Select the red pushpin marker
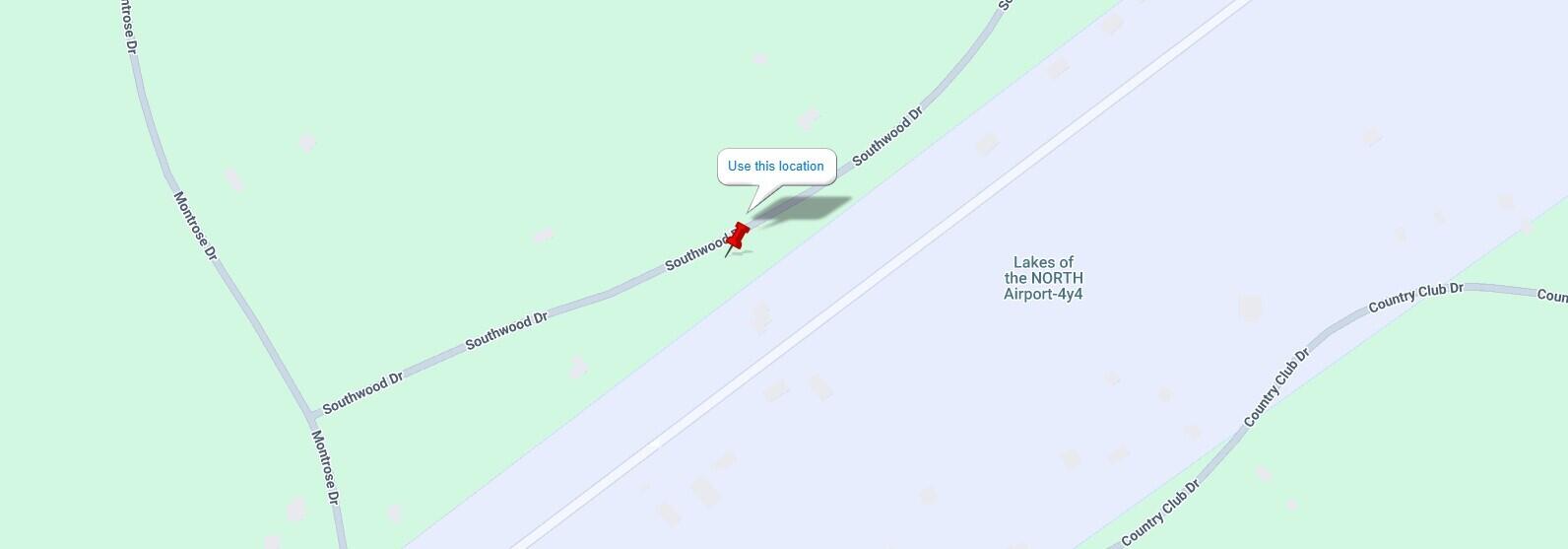Viewport: 1568px width, 549px height. click(738, 238)
